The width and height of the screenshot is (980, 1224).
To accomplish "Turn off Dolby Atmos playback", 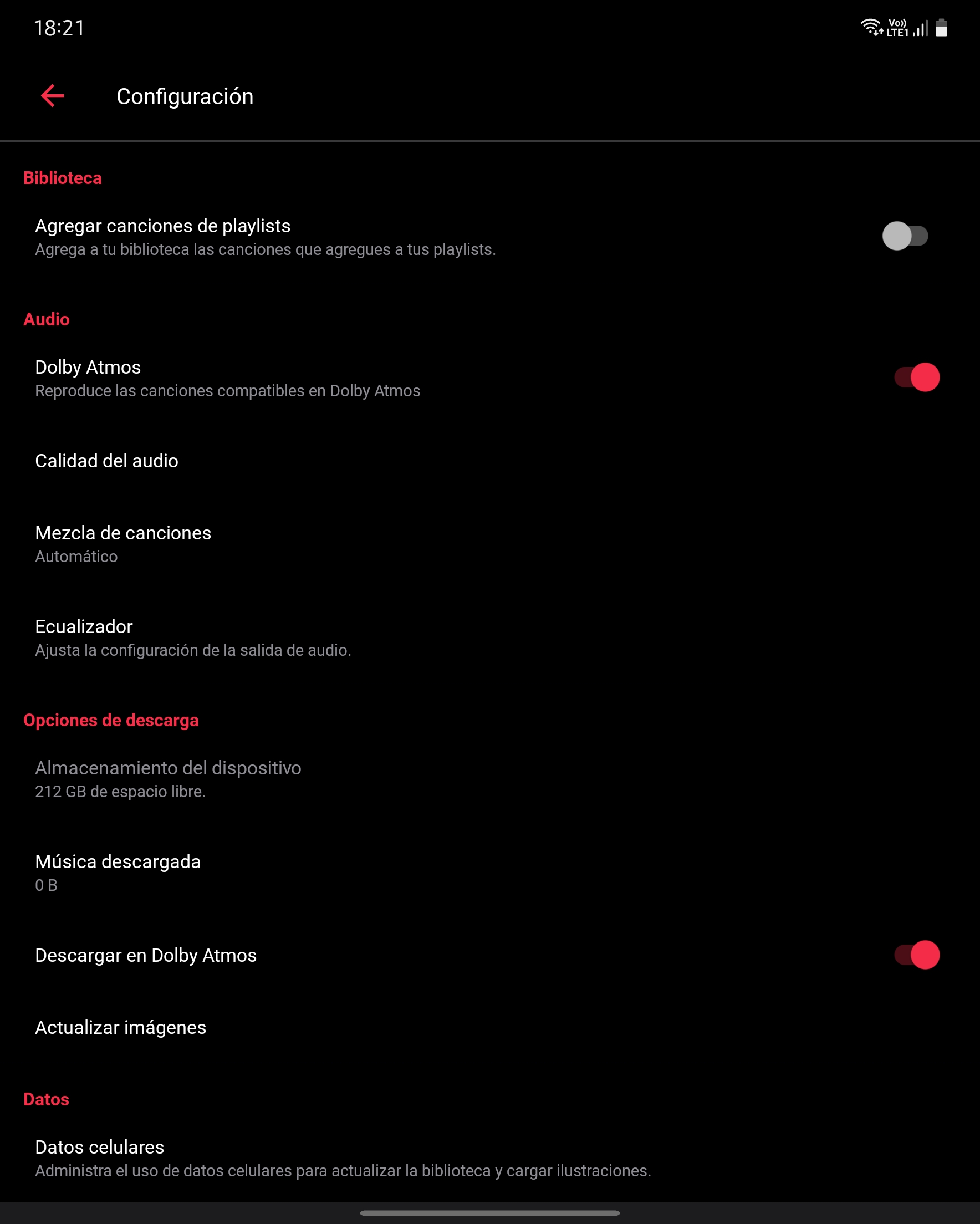I will [916, 377].
